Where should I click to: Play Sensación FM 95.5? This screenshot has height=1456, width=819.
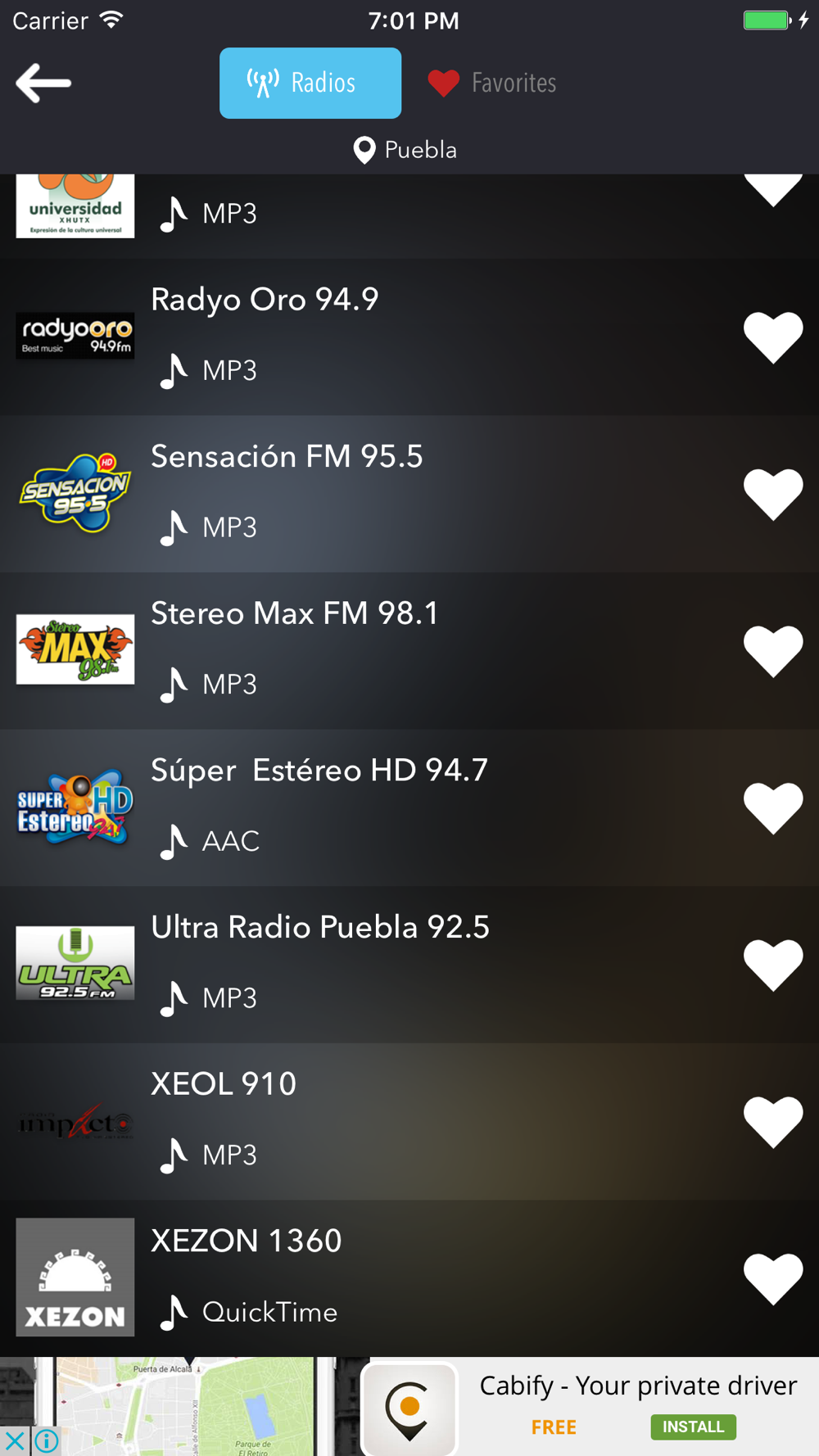pyautogui.click(x=287, y=457)
